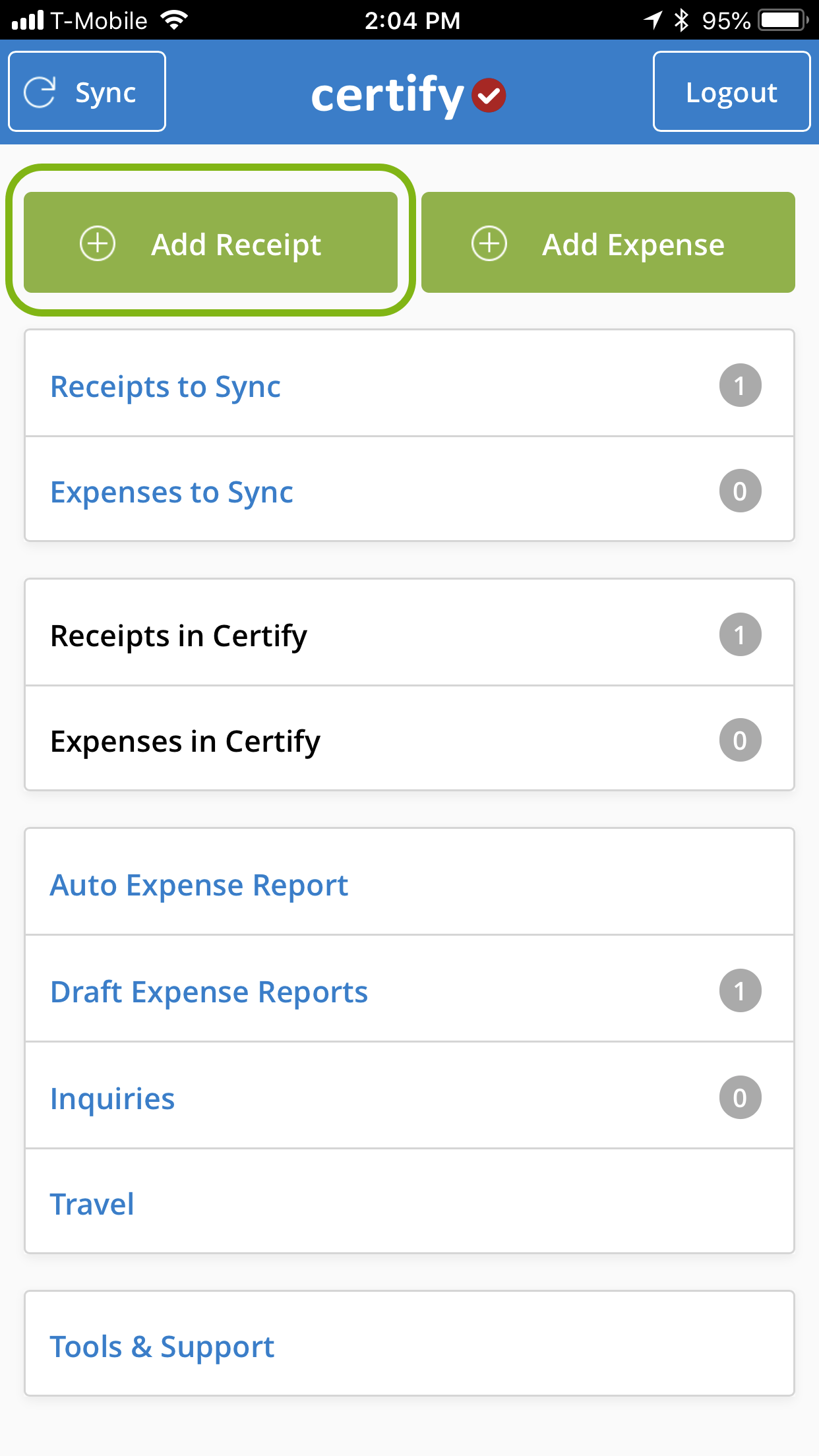Tap the battery indicator in the status bar
This screenshot has width=819, height=1456.
click(781, 20)
